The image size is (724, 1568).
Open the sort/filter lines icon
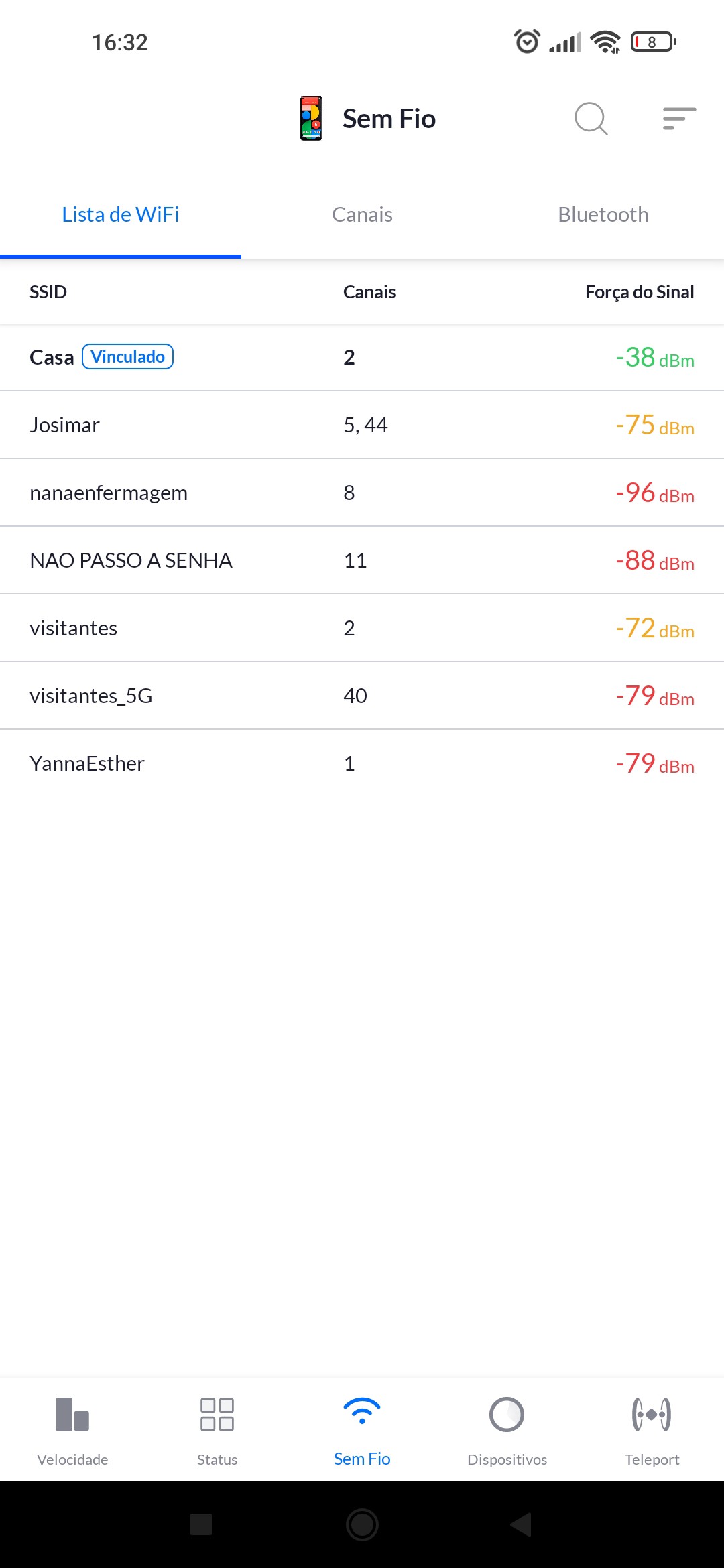pos(678,119)
